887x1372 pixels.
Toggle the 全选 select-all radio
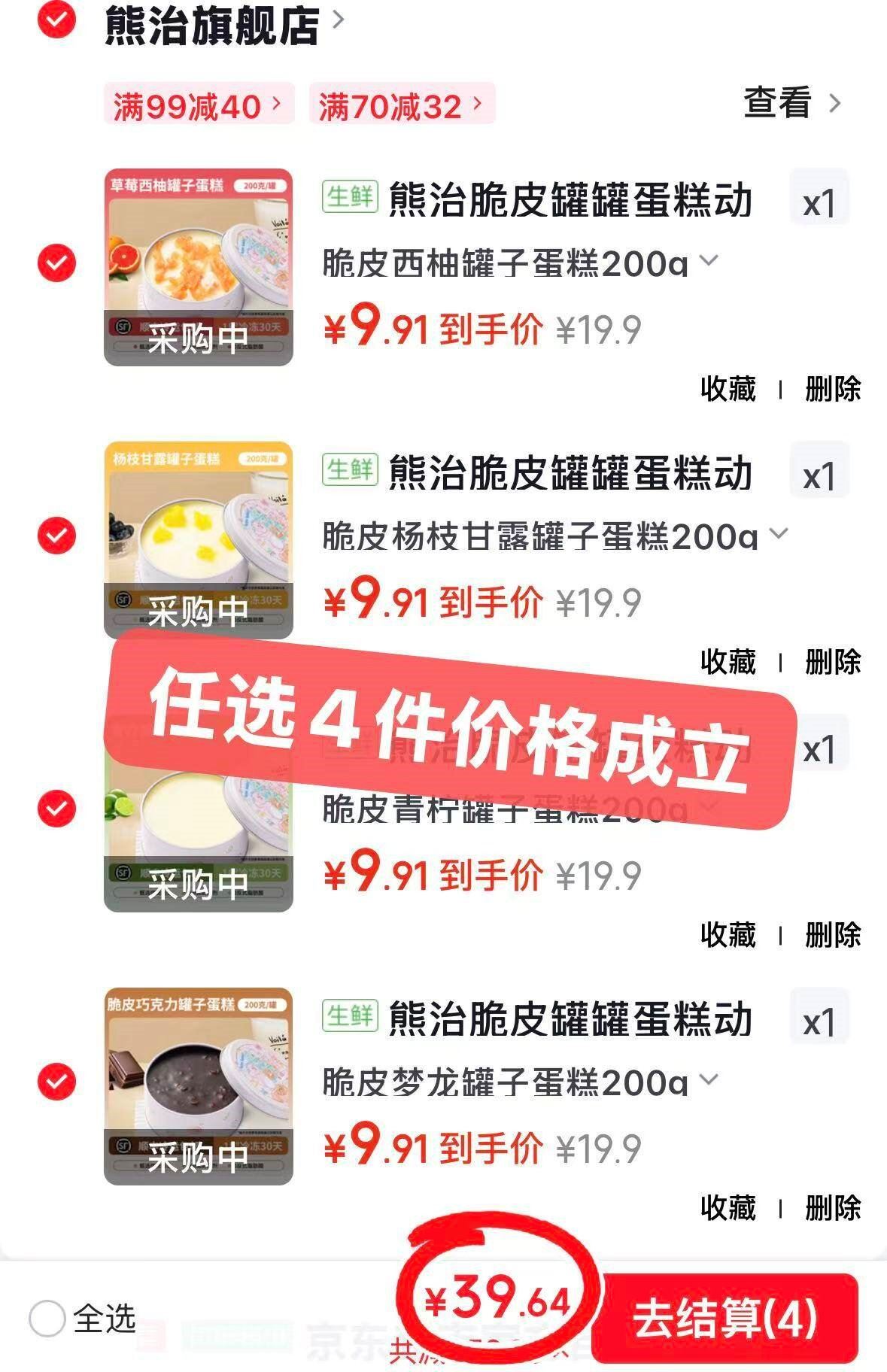[x=47, y=1319]
